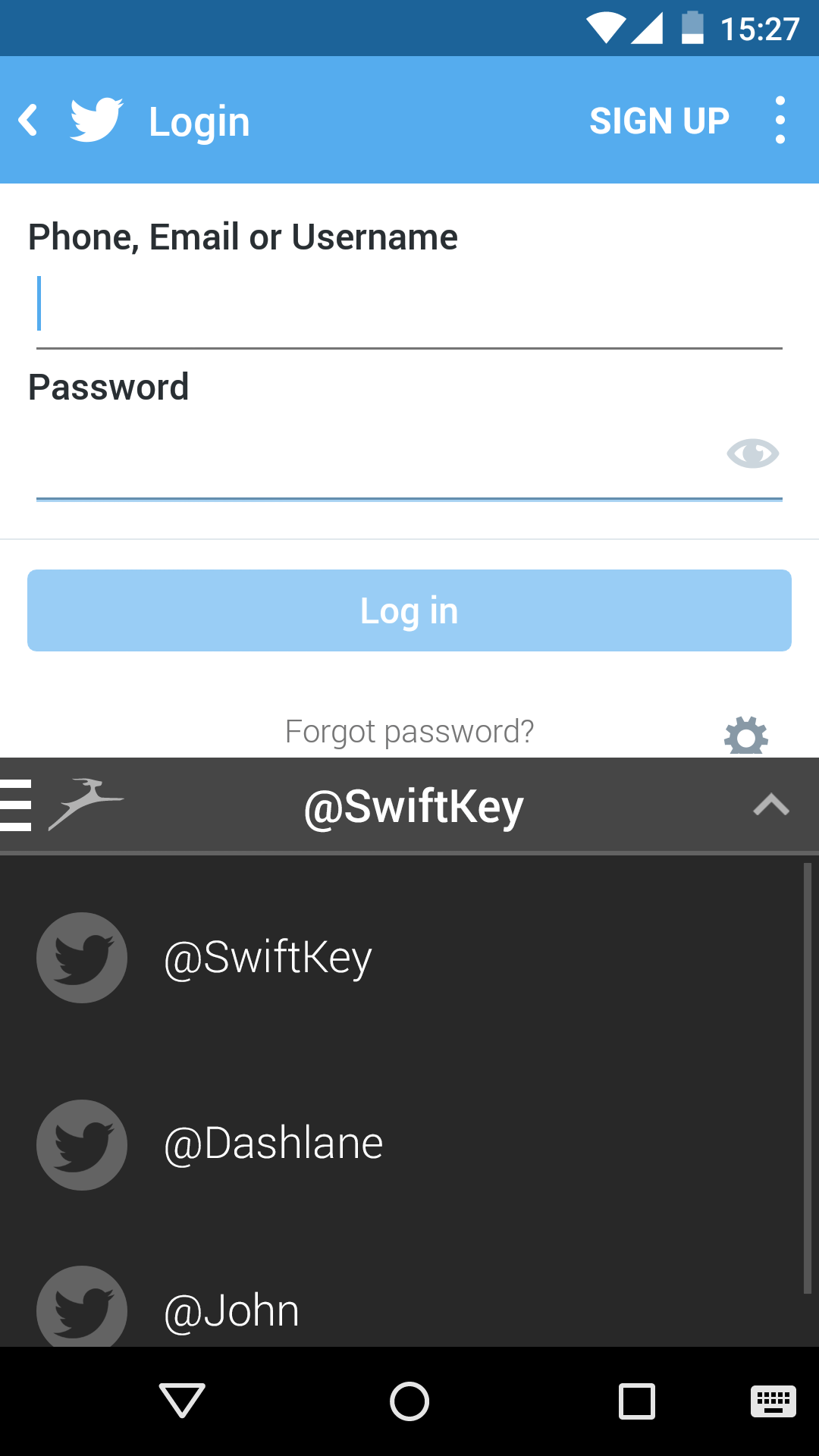Open the overflow menu
The width and height of the screenshot is (819, 1456).
[x=780, y=120]
